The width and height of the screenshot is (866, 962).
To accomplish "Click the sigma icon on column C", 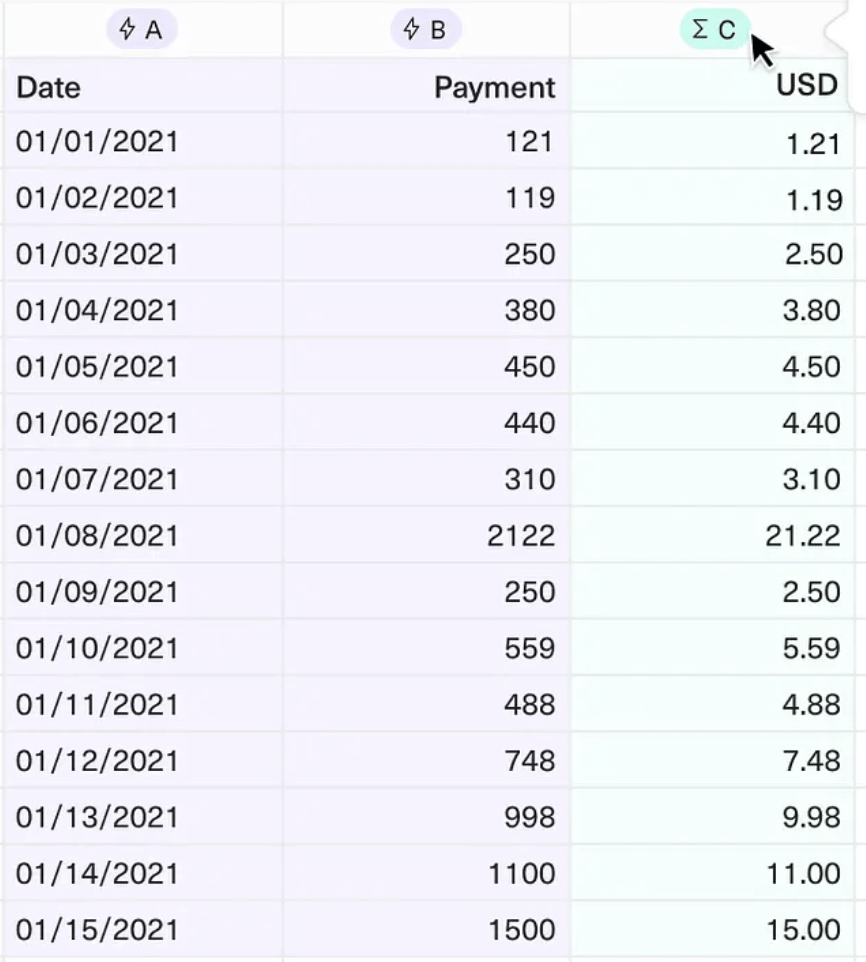I will click(699, 28).
